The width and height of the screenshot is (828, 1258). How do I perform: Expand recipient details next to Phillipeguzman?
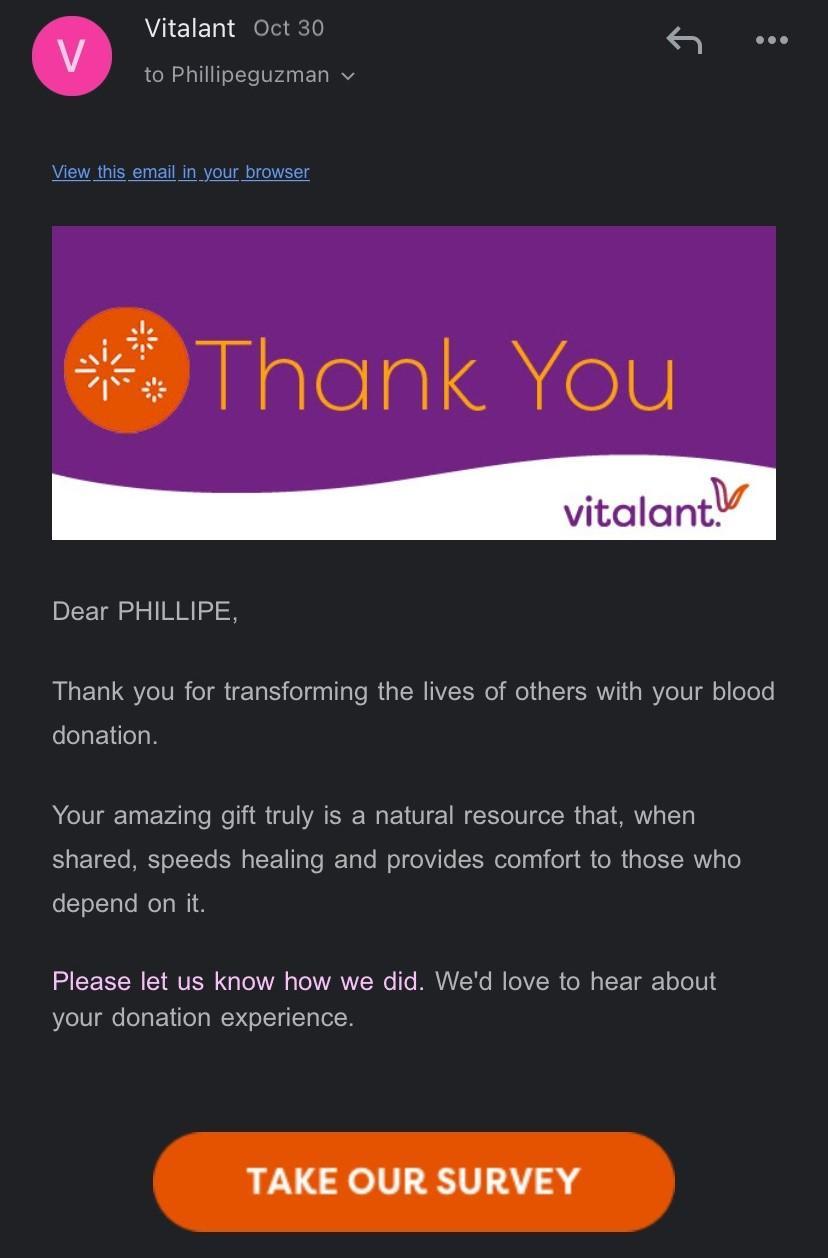[348, 76]
